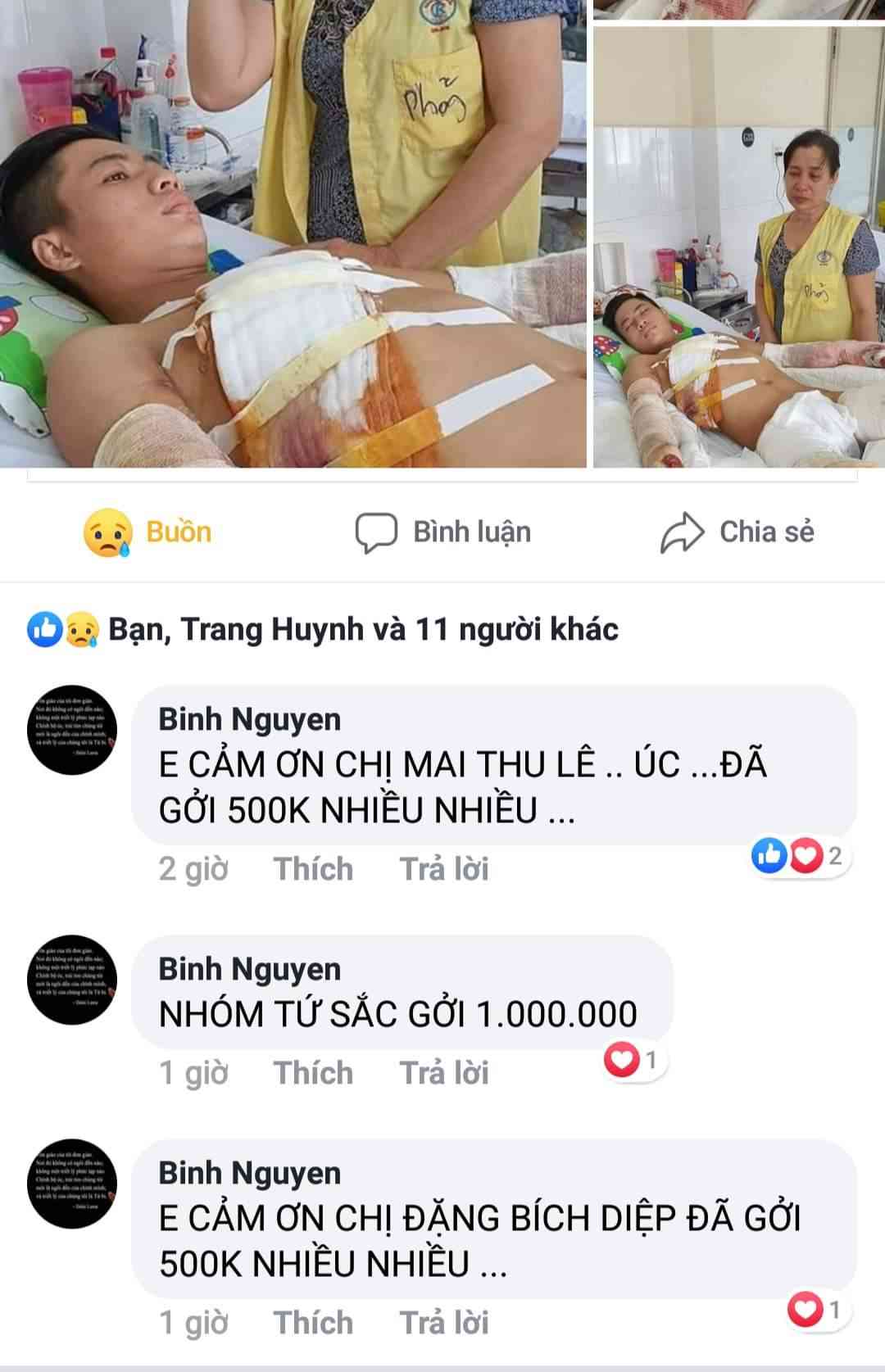The height and width of the screenshot is (1372, 885).
Task: Like the NHÓM TỨ SẮC comment via Thích
Action: [313, 1073]
